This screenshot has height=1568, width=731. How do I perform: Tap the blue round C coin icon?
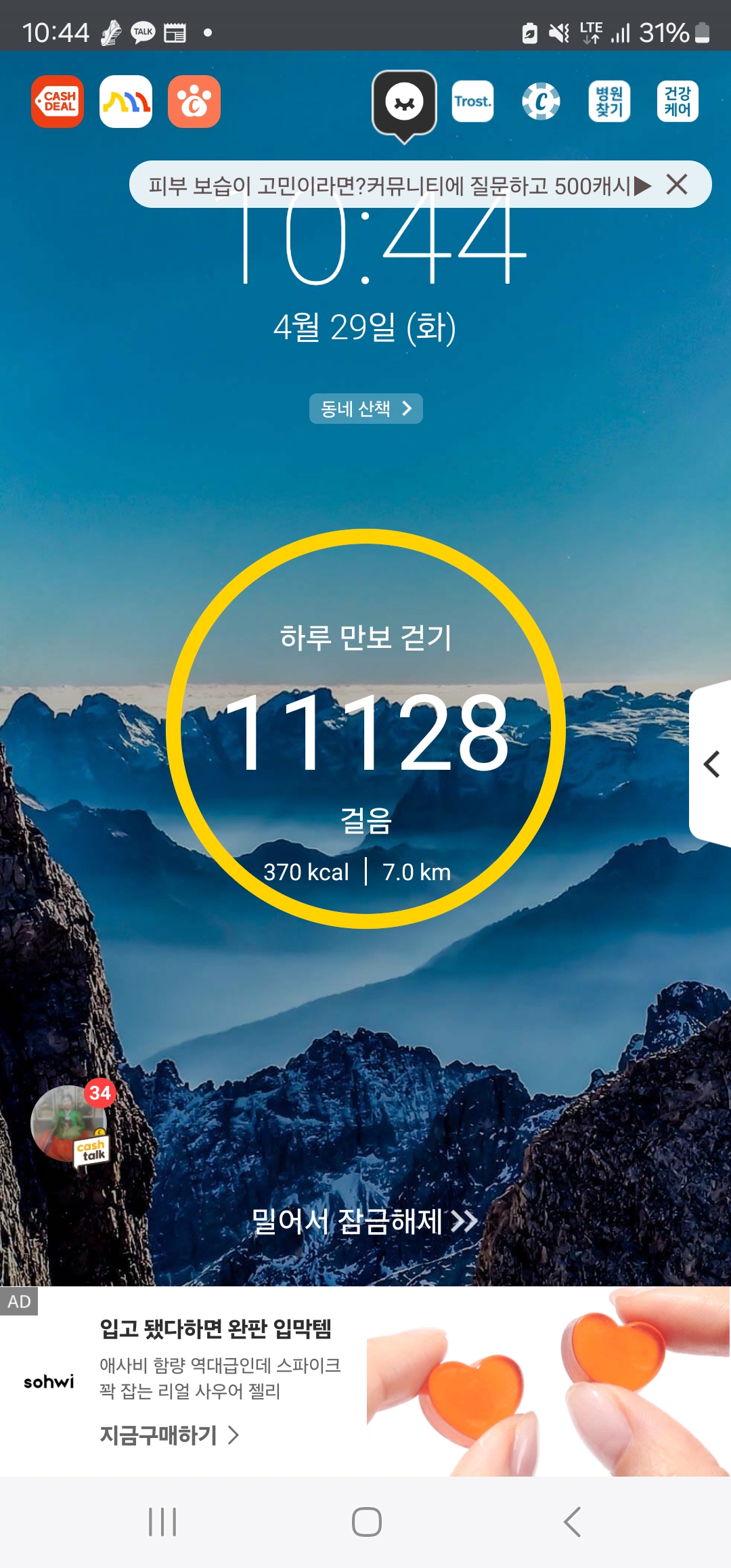(x=541, y=102)
